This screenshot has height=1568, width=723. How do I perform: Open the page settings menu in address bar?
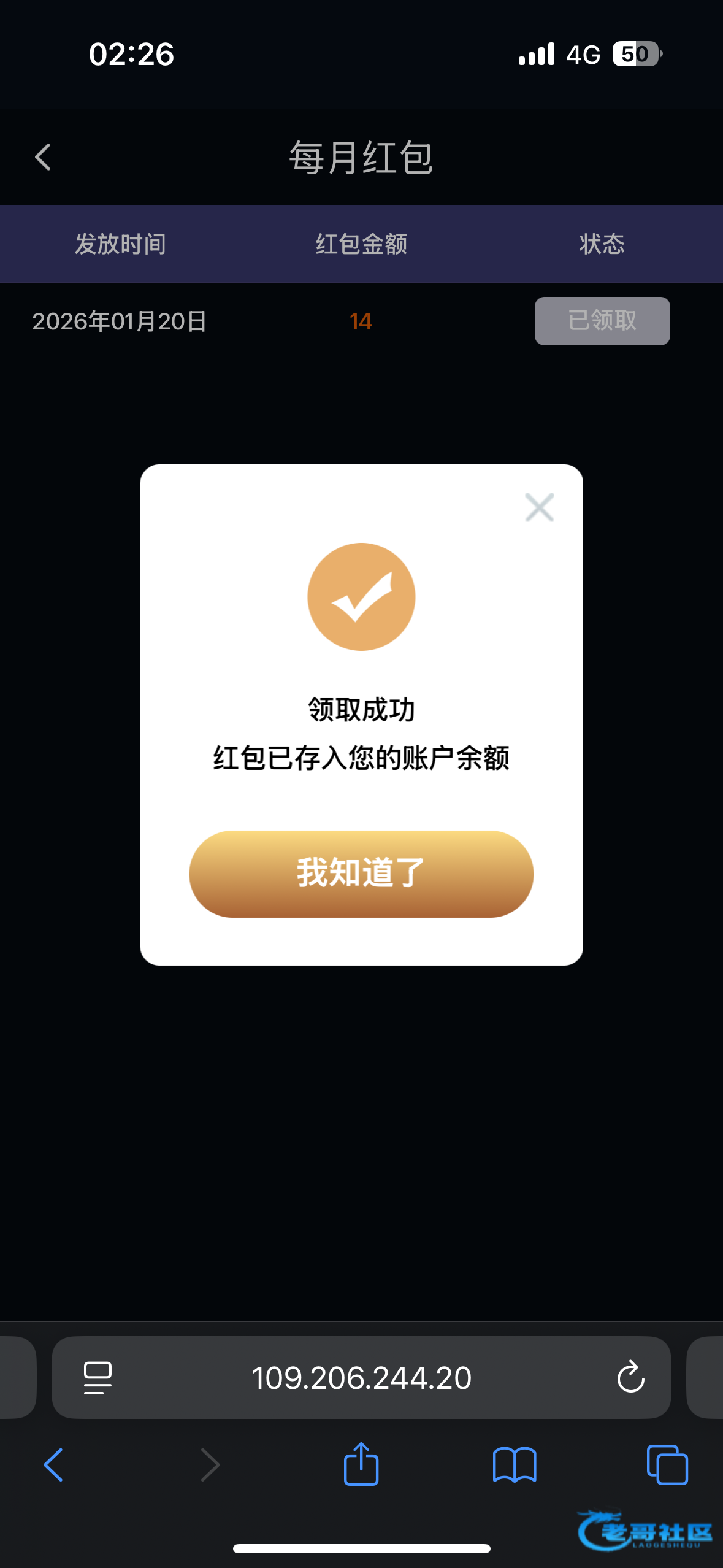[98, 1377]
